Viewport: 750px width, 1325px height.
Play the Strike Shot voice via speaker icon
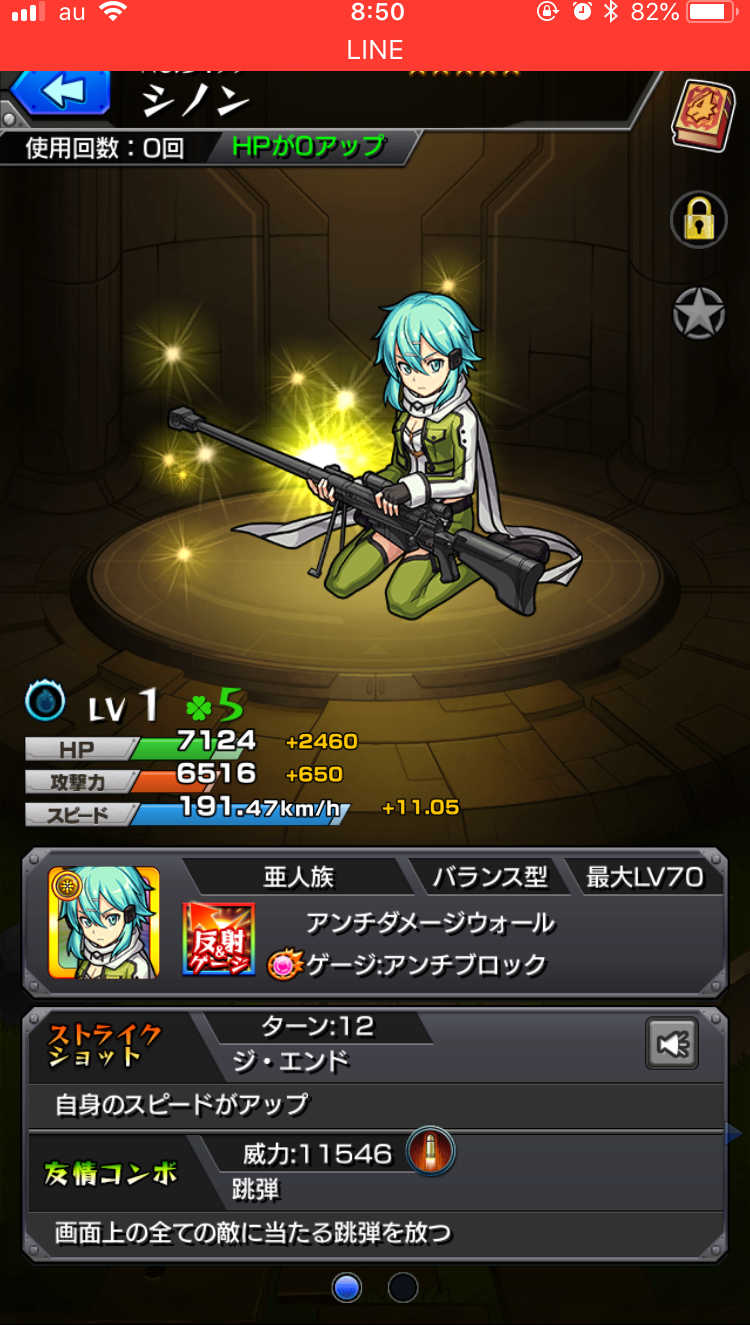(x=671, y=1045)
